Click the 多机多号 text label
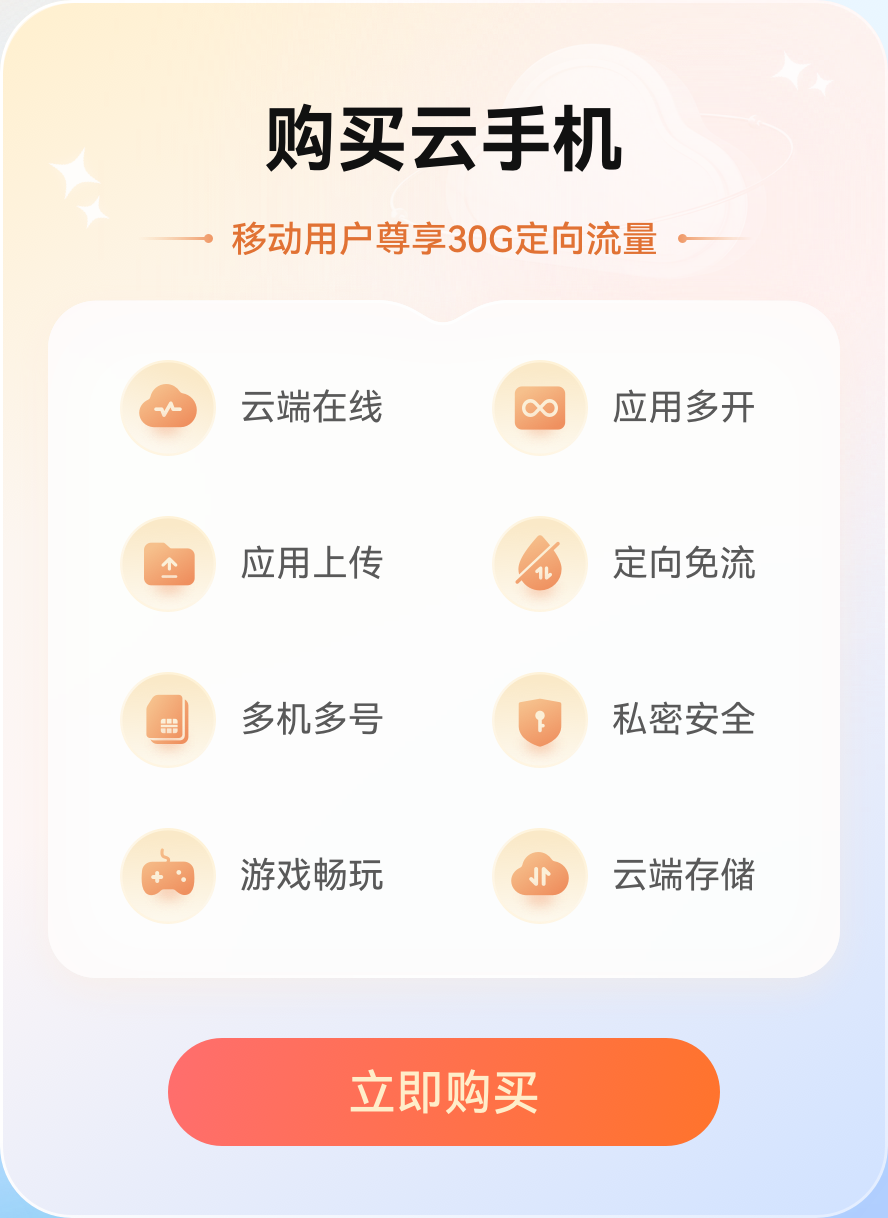This screenshot has width=888, height=1218. tap(310, 720)
